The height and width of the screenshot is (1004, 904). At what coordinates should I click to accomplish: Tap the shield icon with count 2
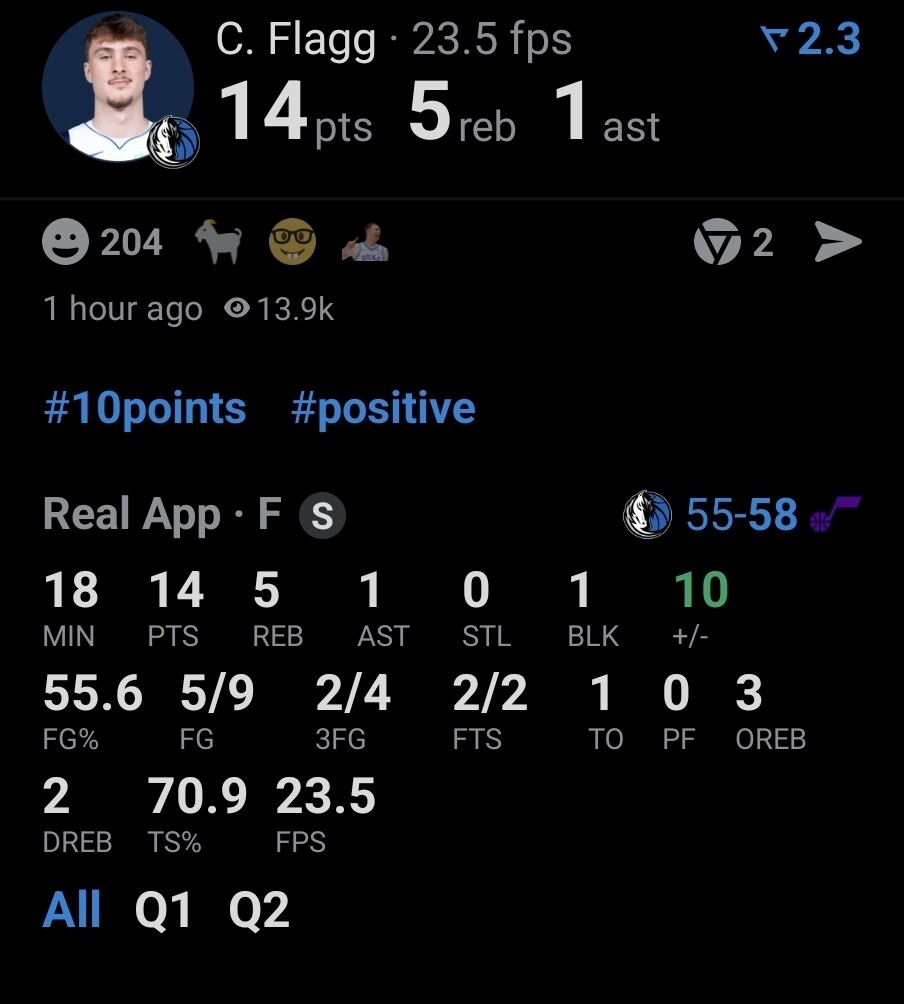click(x=716, y=242)
